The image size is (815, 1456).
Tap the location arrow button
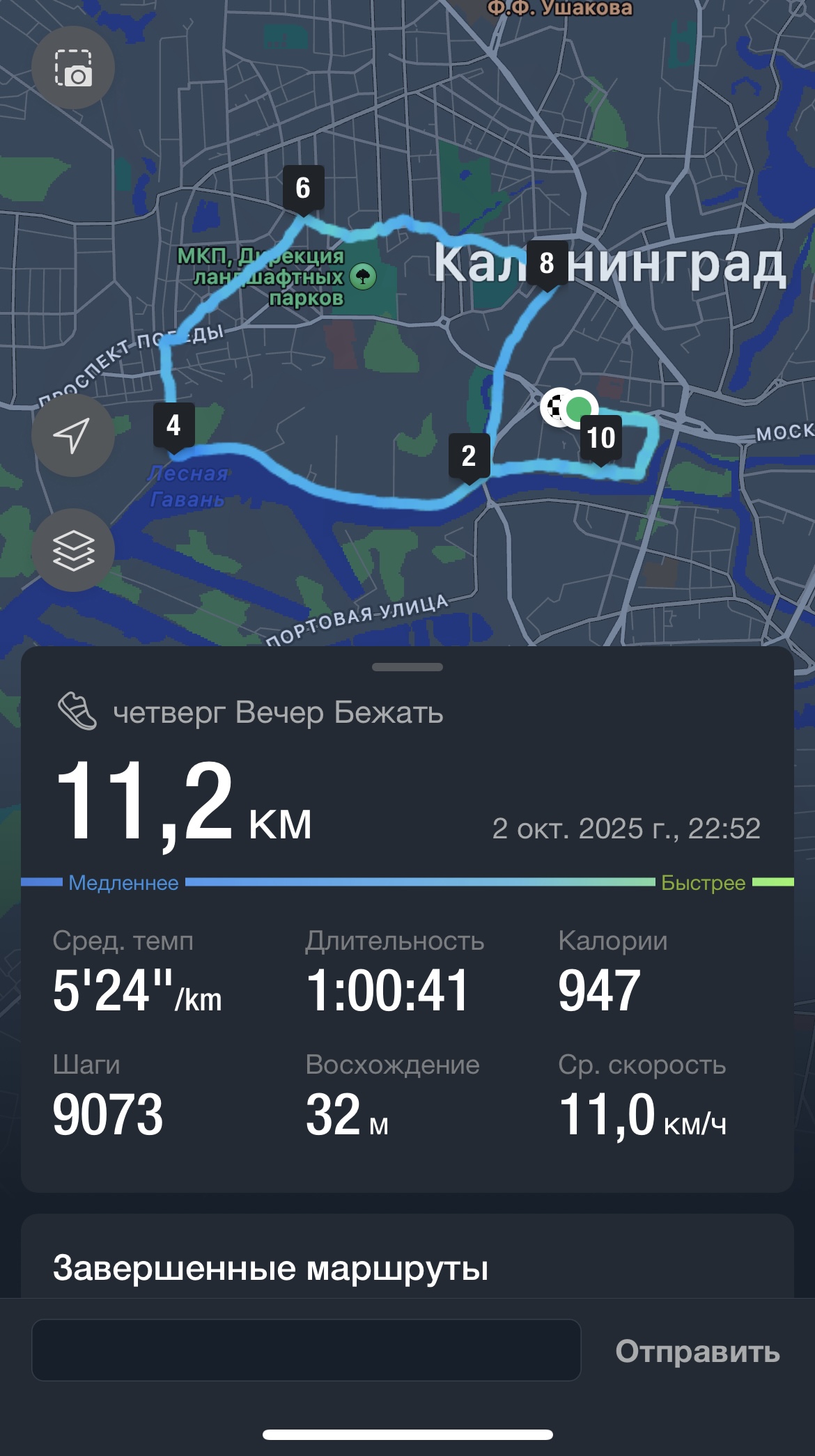73,435
